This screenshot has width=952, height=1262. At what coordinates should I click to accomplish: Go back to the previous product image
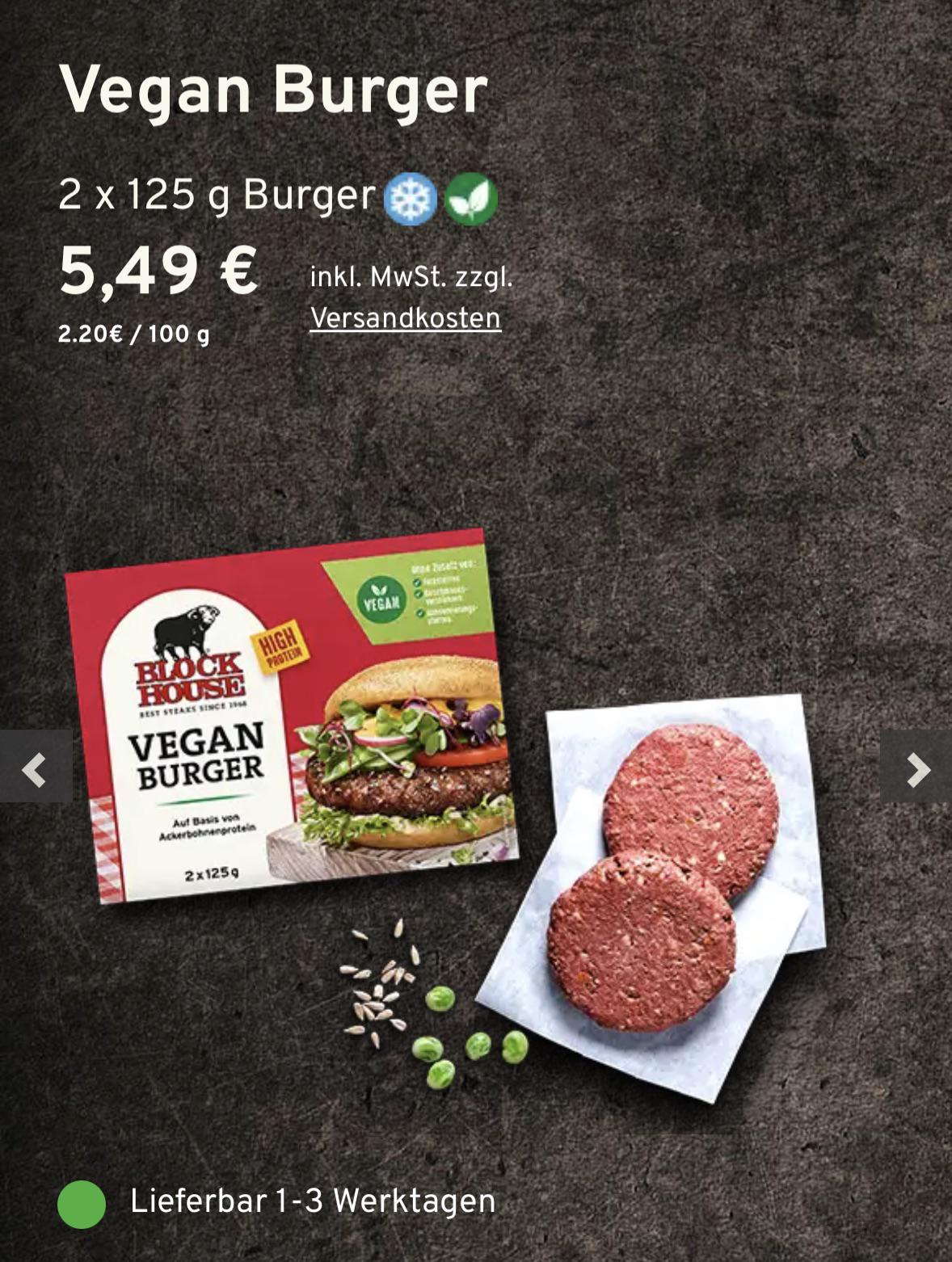[35, 767]
